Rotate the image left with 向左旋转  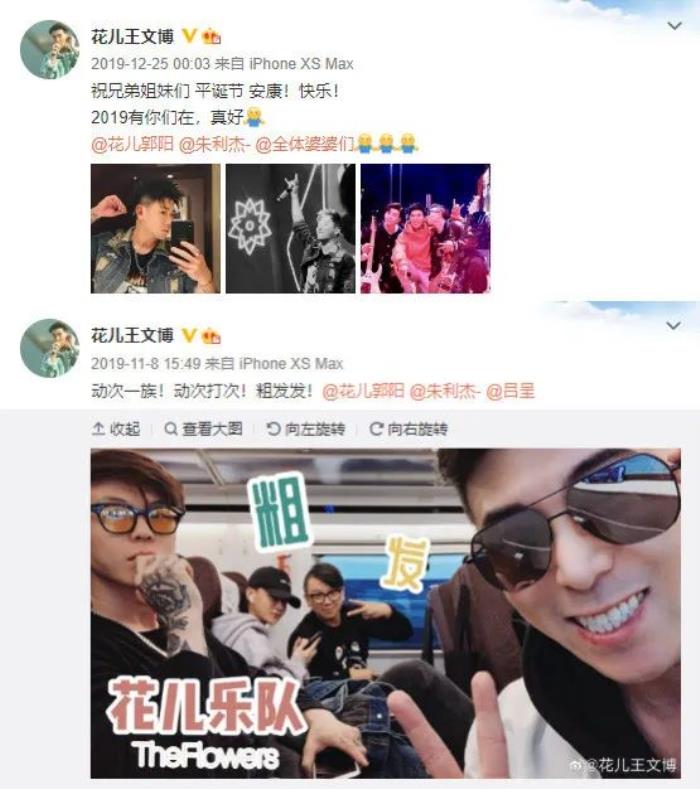click(x=306, y=429)
